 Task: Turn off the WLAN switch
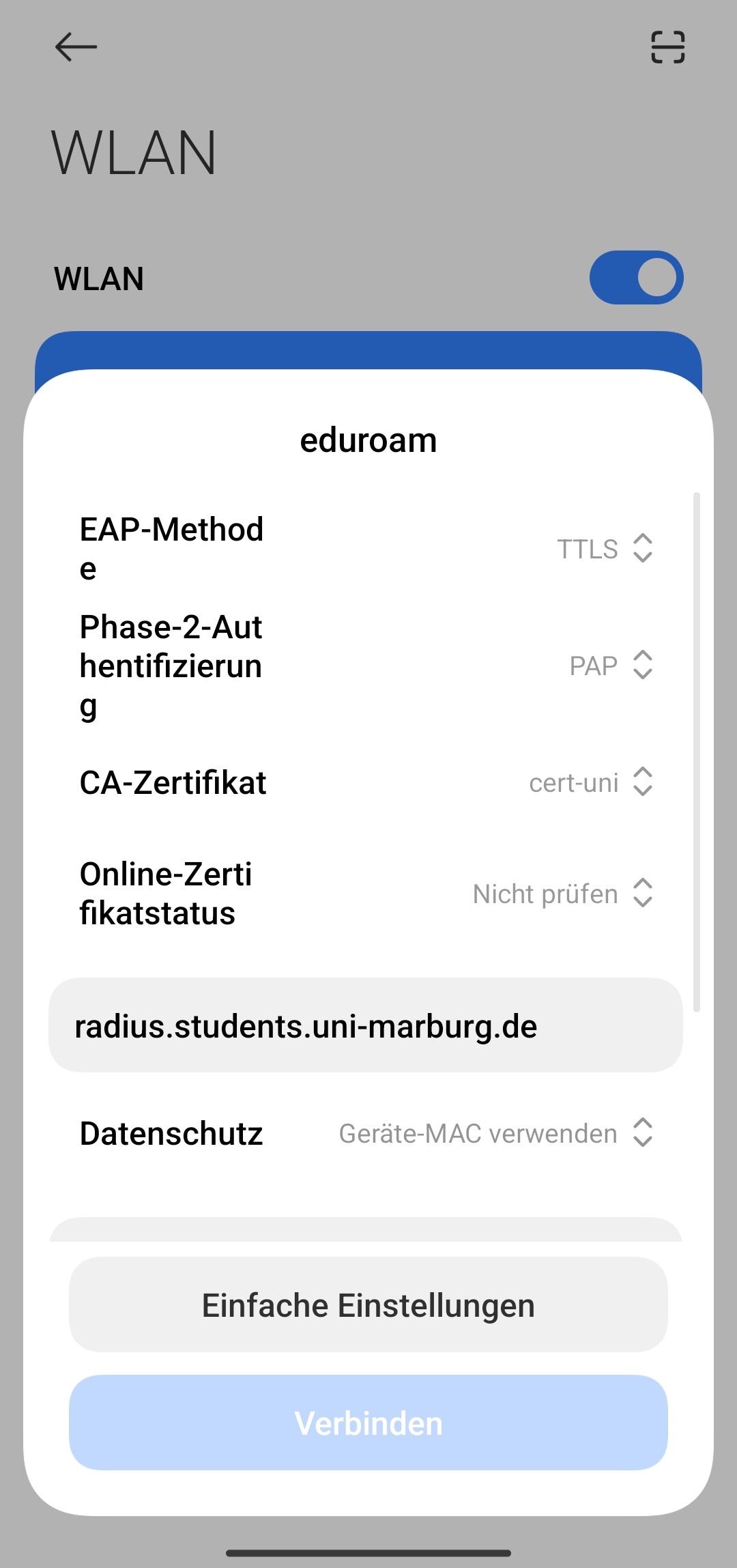tap(636, 278)
